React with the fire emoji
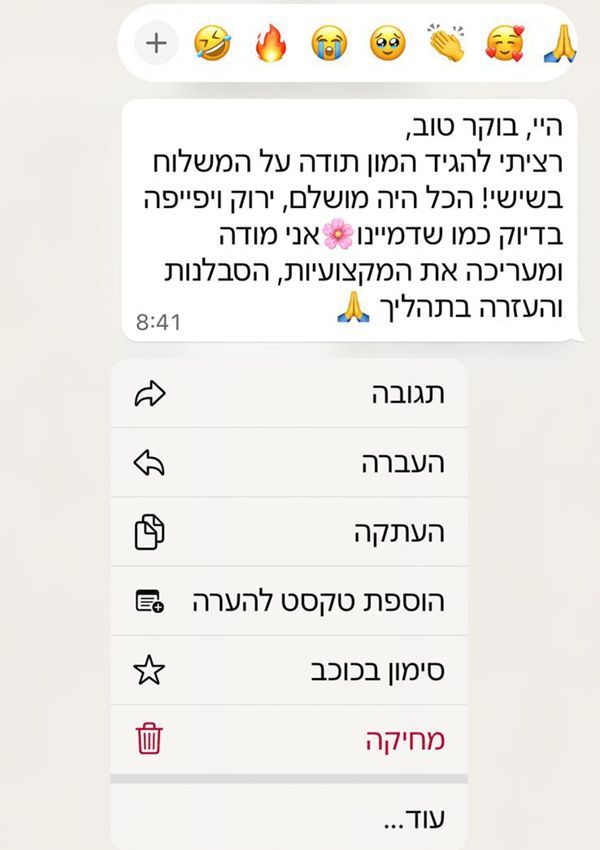The height and width of the screenshot is (850, 600). tap(270, 43)
